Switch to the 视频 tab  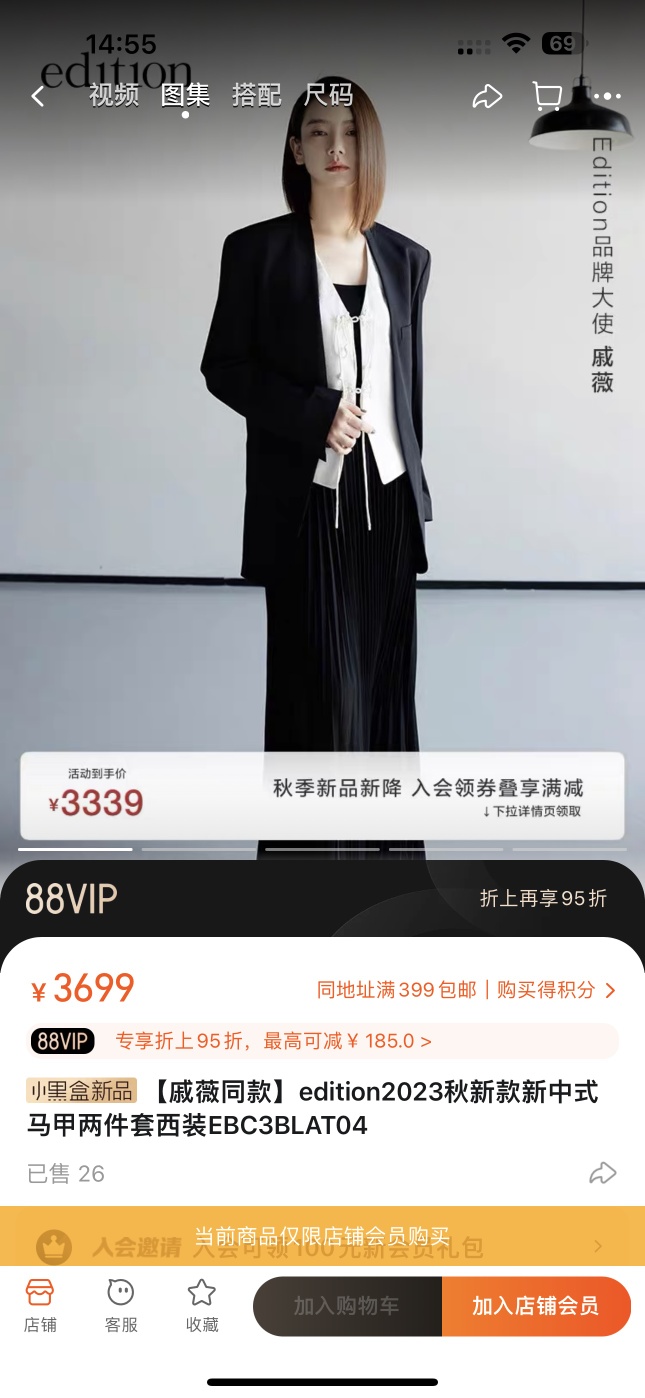(x=114, y=95)
